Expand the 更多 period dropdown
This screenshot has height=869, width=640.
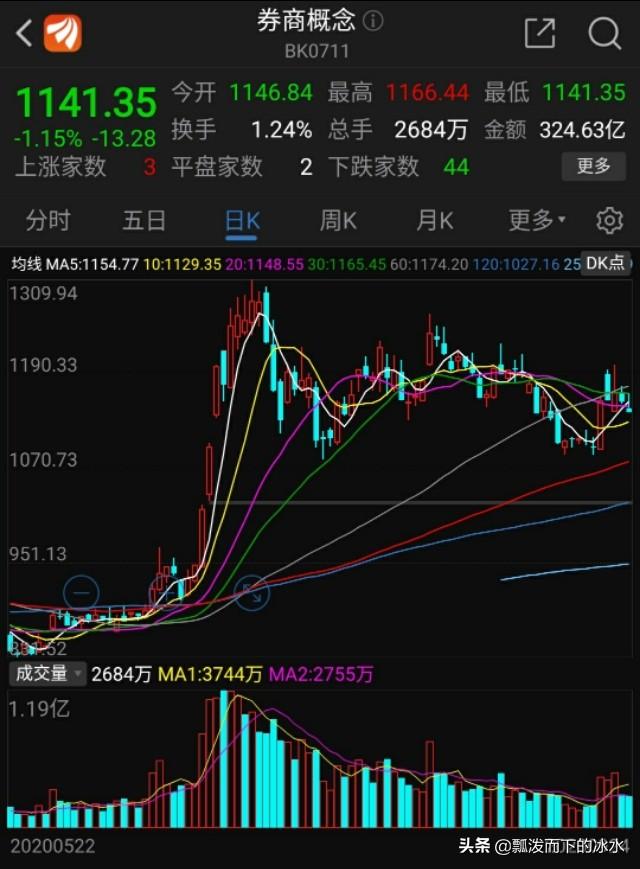tap(536, 220)
